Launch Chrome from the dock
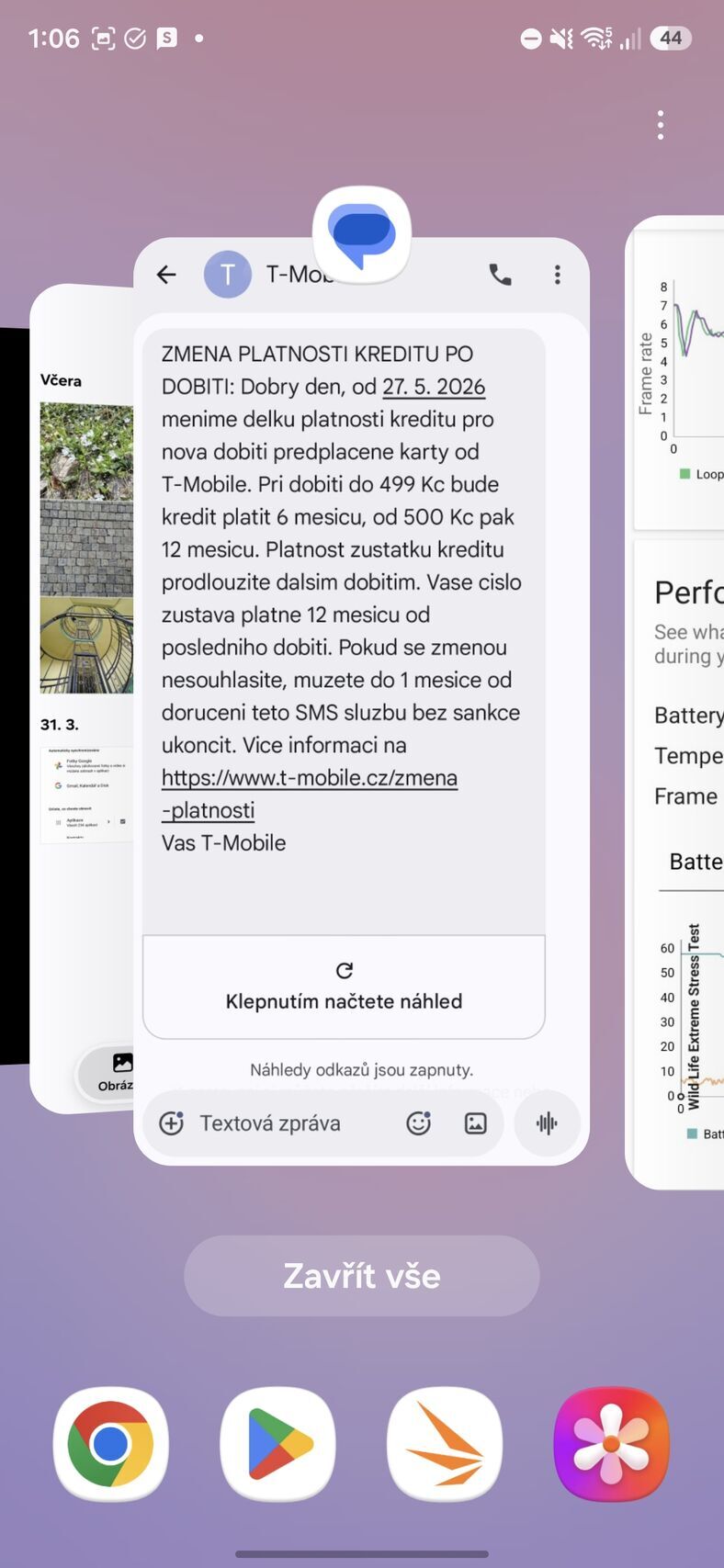 (111, 1443)
